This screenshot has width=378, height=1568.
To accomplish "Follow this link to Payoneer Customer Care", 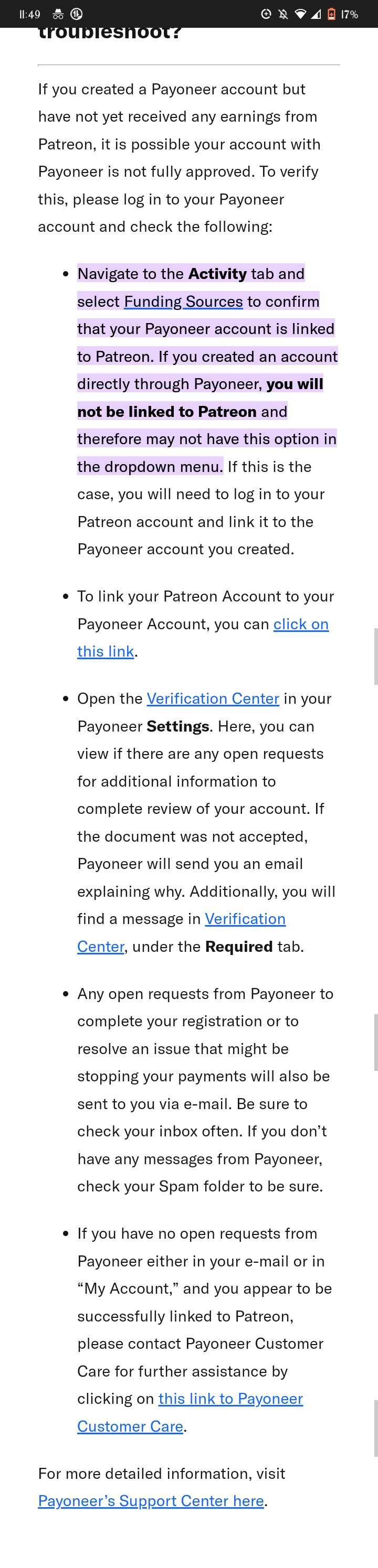I will click(230, 1398).
